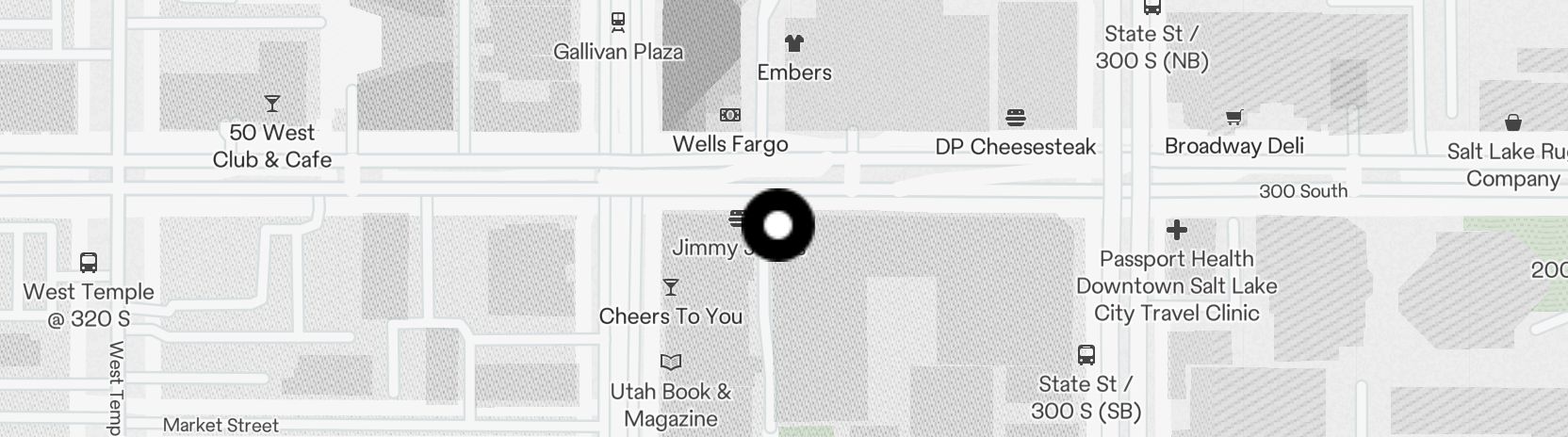Select the DP Cheesesteak place marker
The image size is (1568, 437).
(x=1016, y=119)
